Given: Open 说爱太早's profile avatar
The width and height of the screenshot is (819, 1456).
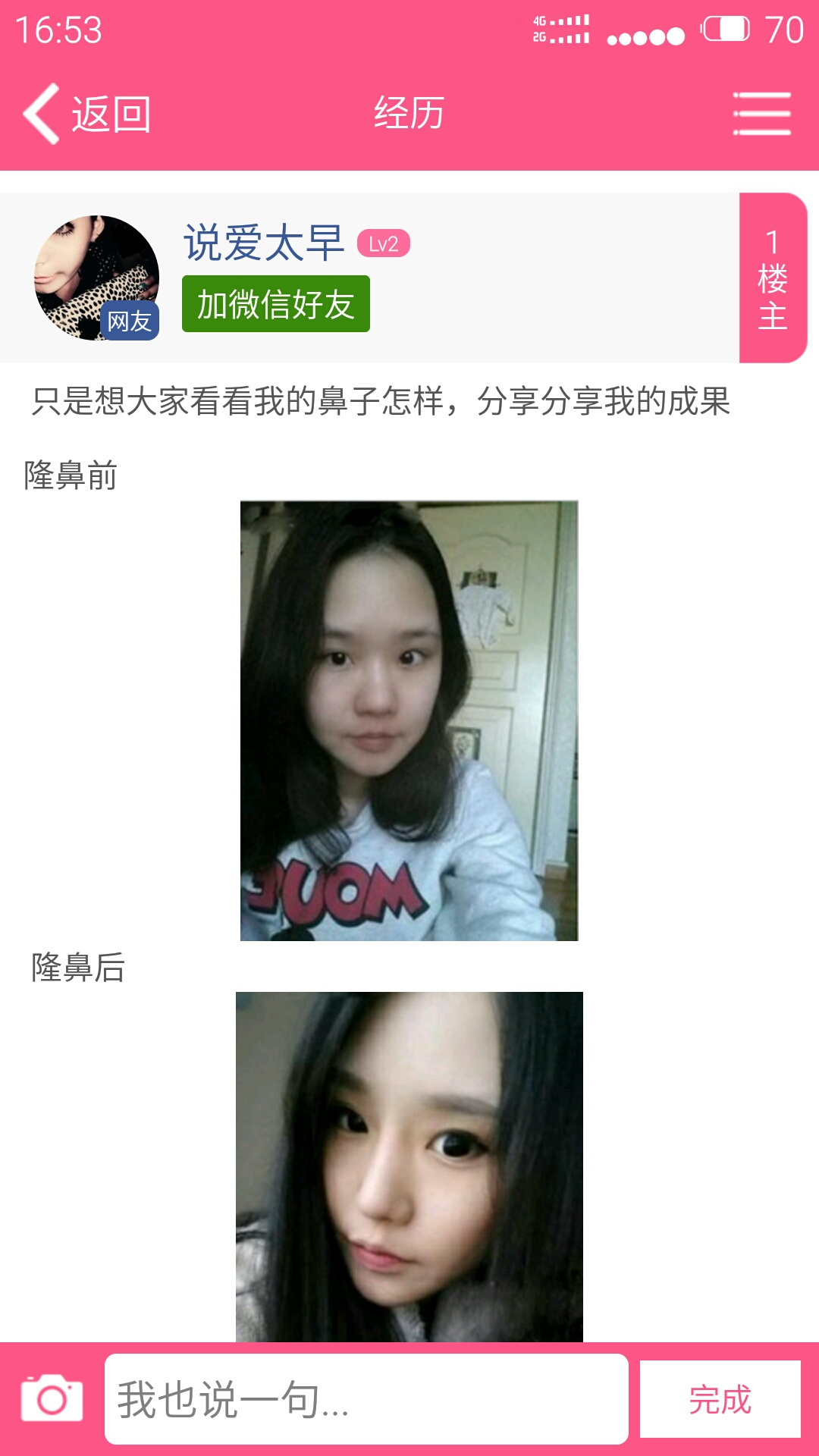Looking at the screenshot, I should (x=96, y=278).
